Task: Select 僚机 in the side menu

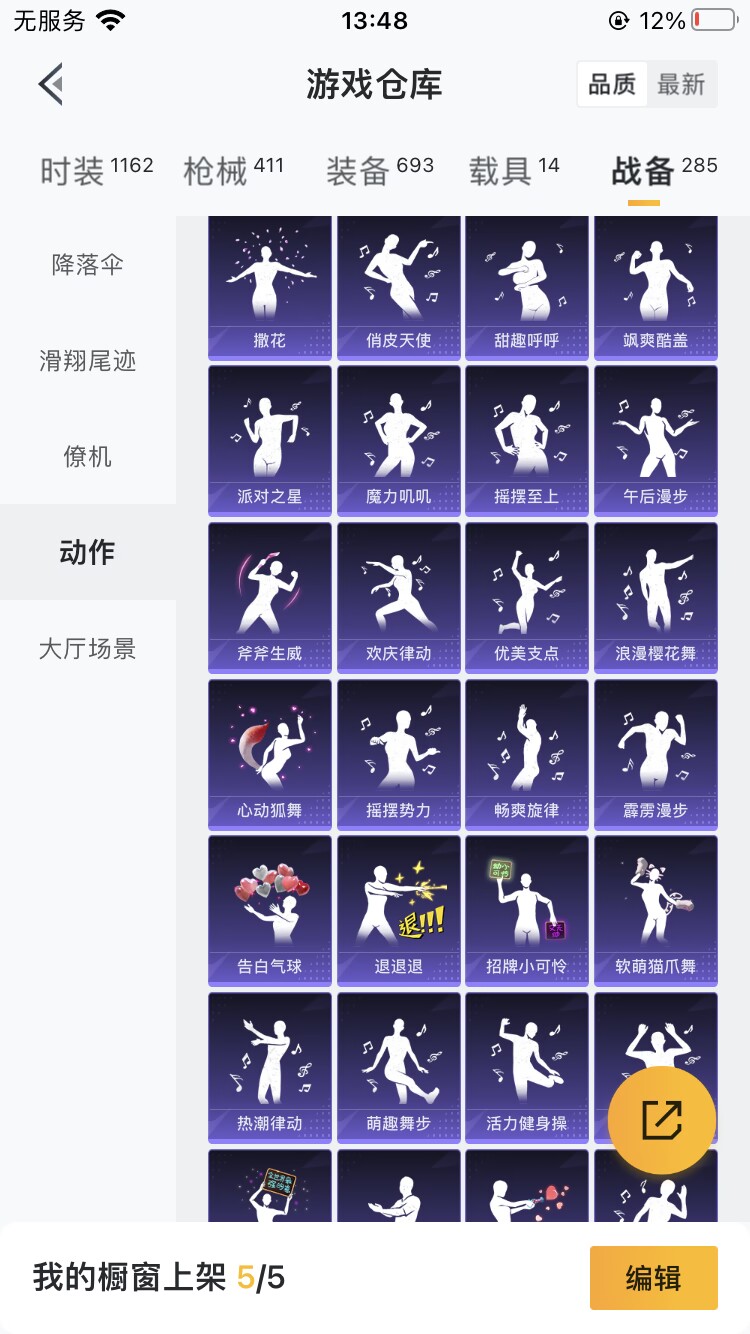Action: pos(88,456)
